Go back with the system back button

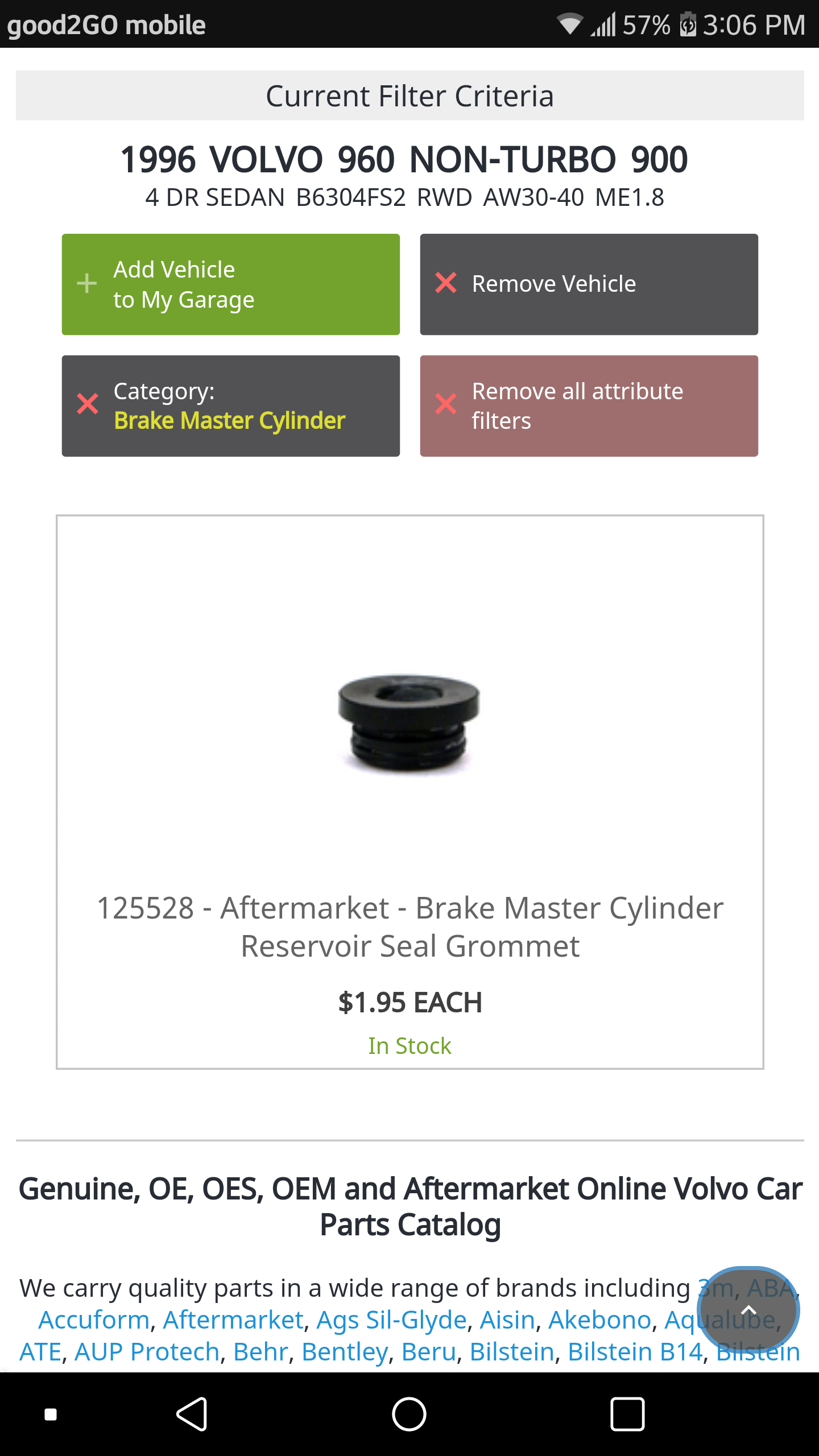click(x=192, y=1414)
